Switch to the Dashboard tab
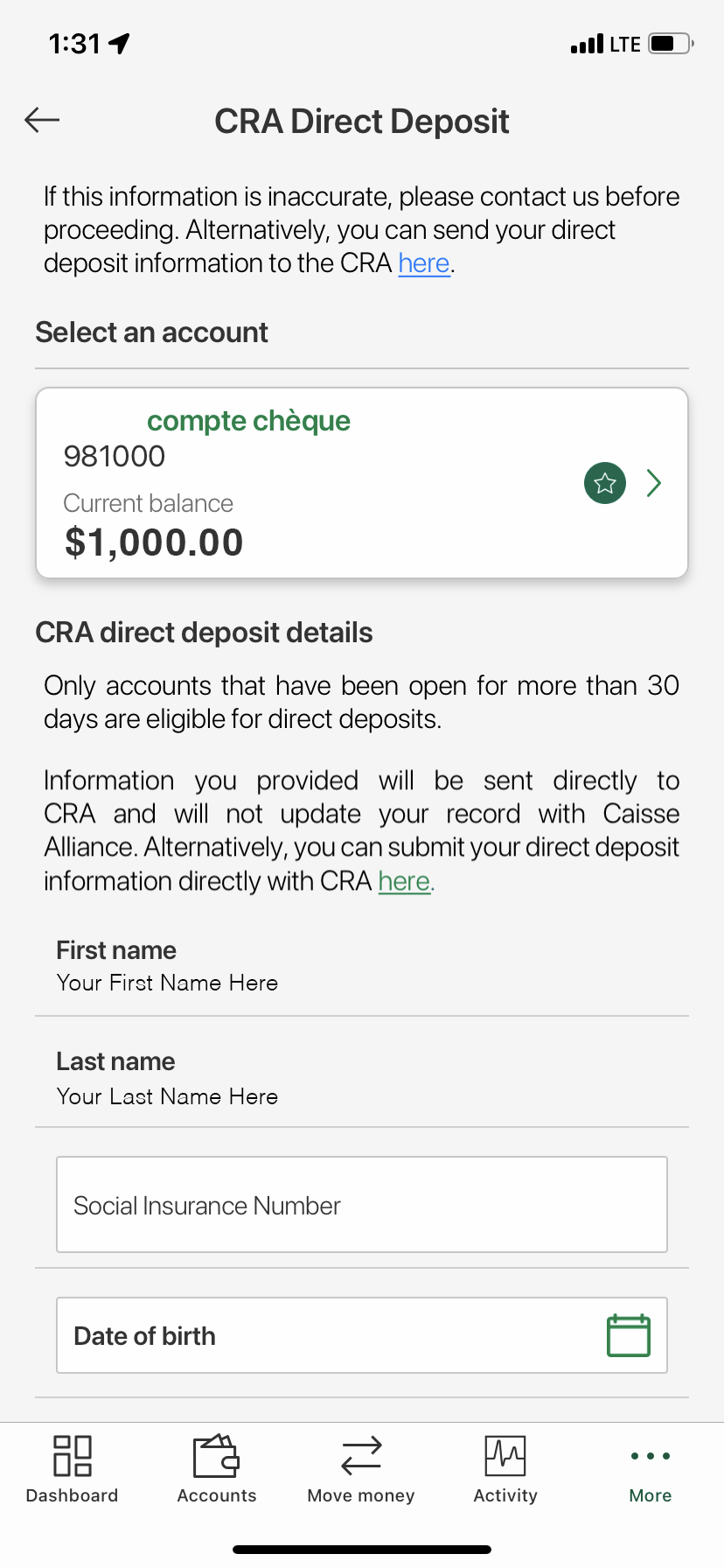 pos(73,1470)
